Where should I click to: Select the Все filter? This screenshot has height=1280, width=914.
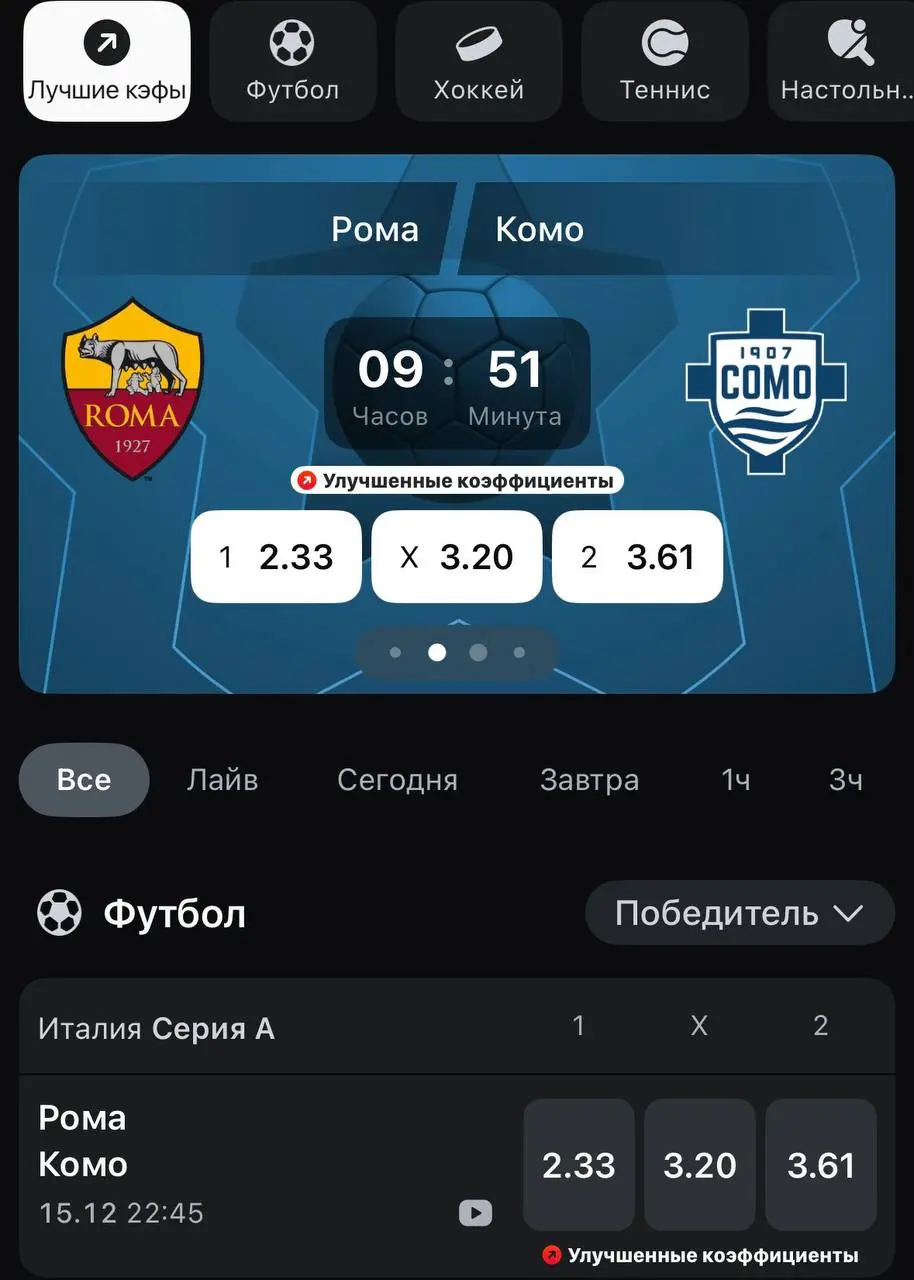tap(84, 779)
